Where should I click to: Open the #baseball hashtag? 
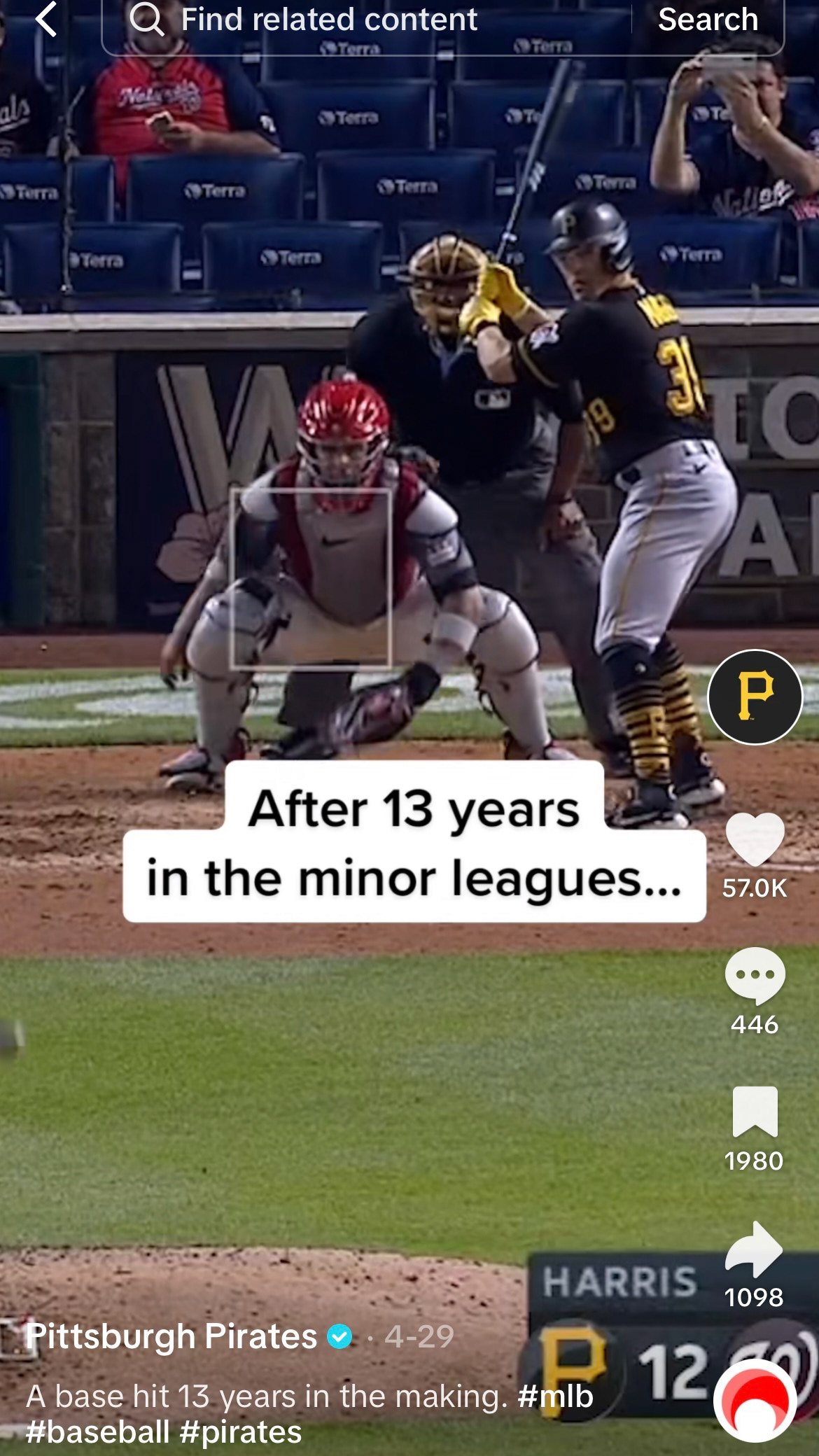97,1431
